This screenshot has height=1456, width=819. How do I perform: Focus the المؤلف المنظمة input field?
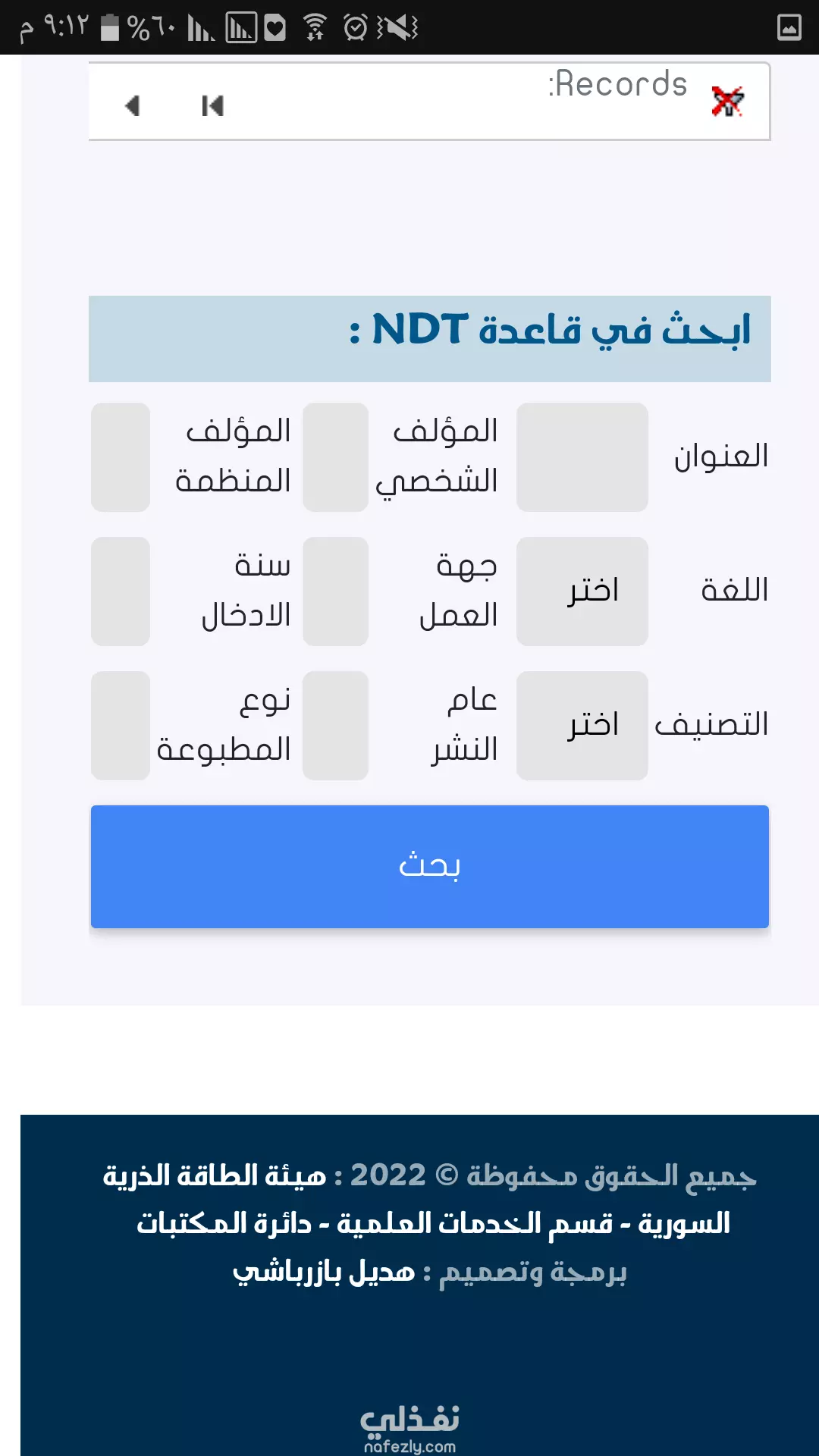coord(121,457)
